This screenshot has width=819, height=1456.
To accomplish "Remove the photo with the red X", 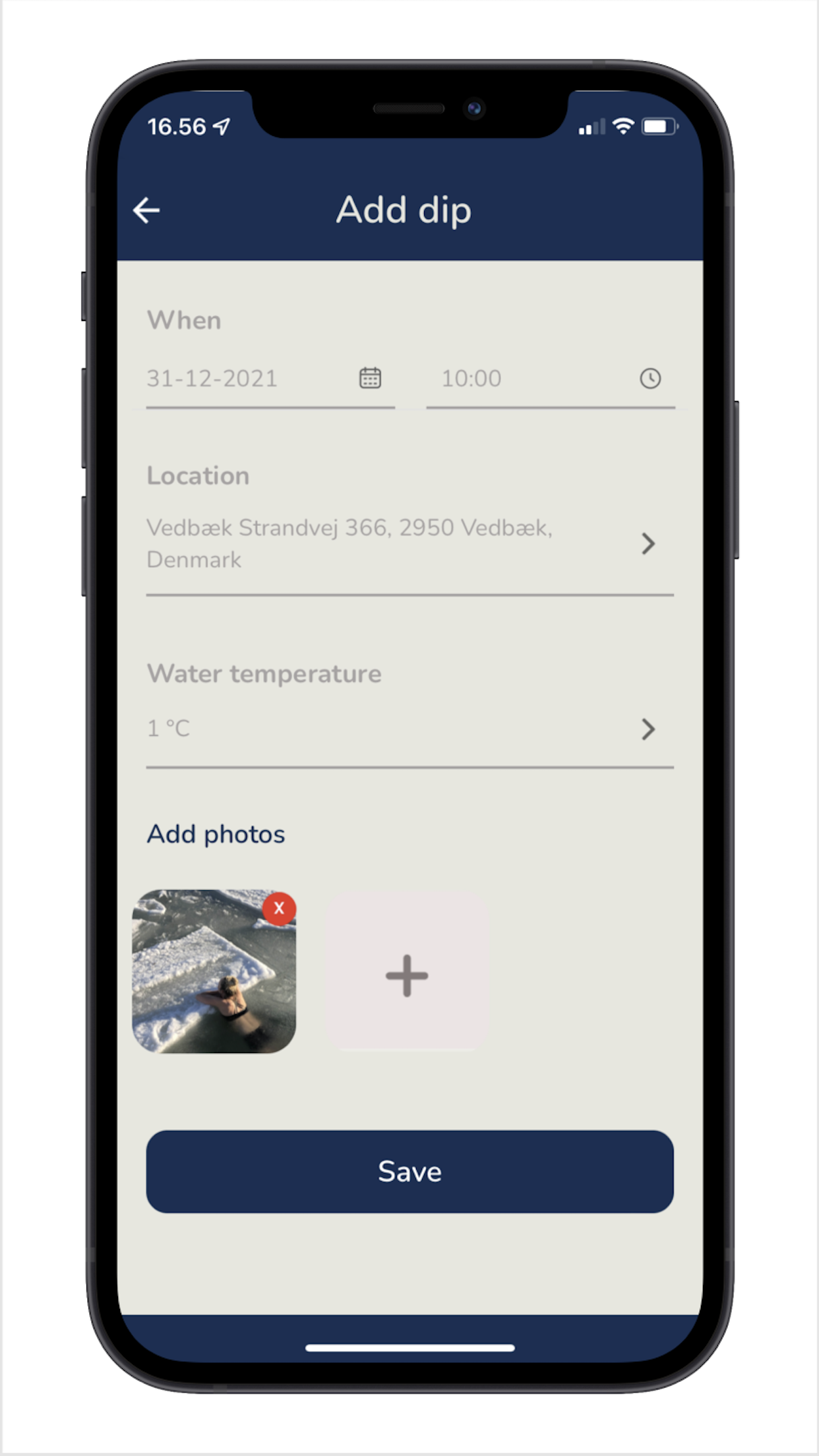I will click(279, 908).
